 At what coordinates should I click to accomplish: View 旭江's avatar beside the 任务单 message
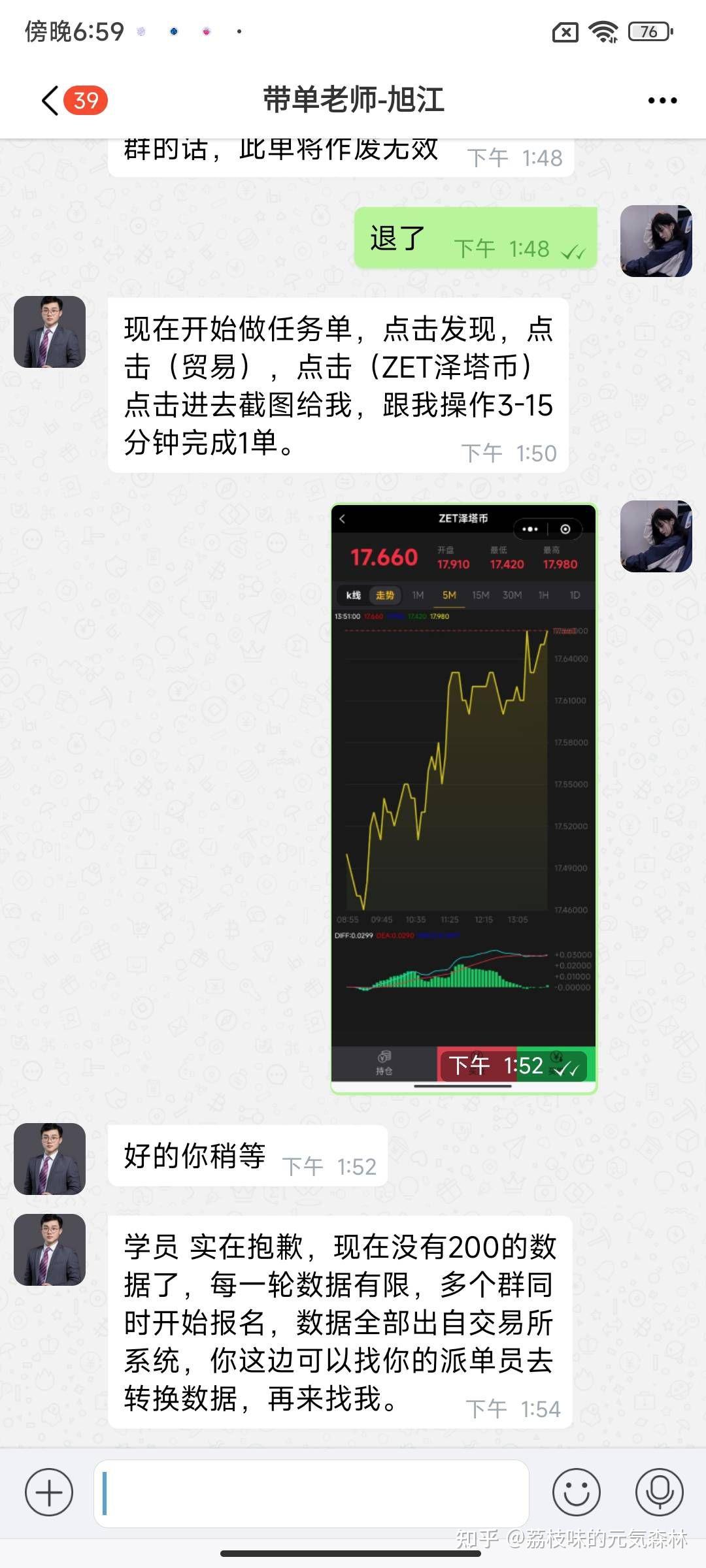pos(50,332)
